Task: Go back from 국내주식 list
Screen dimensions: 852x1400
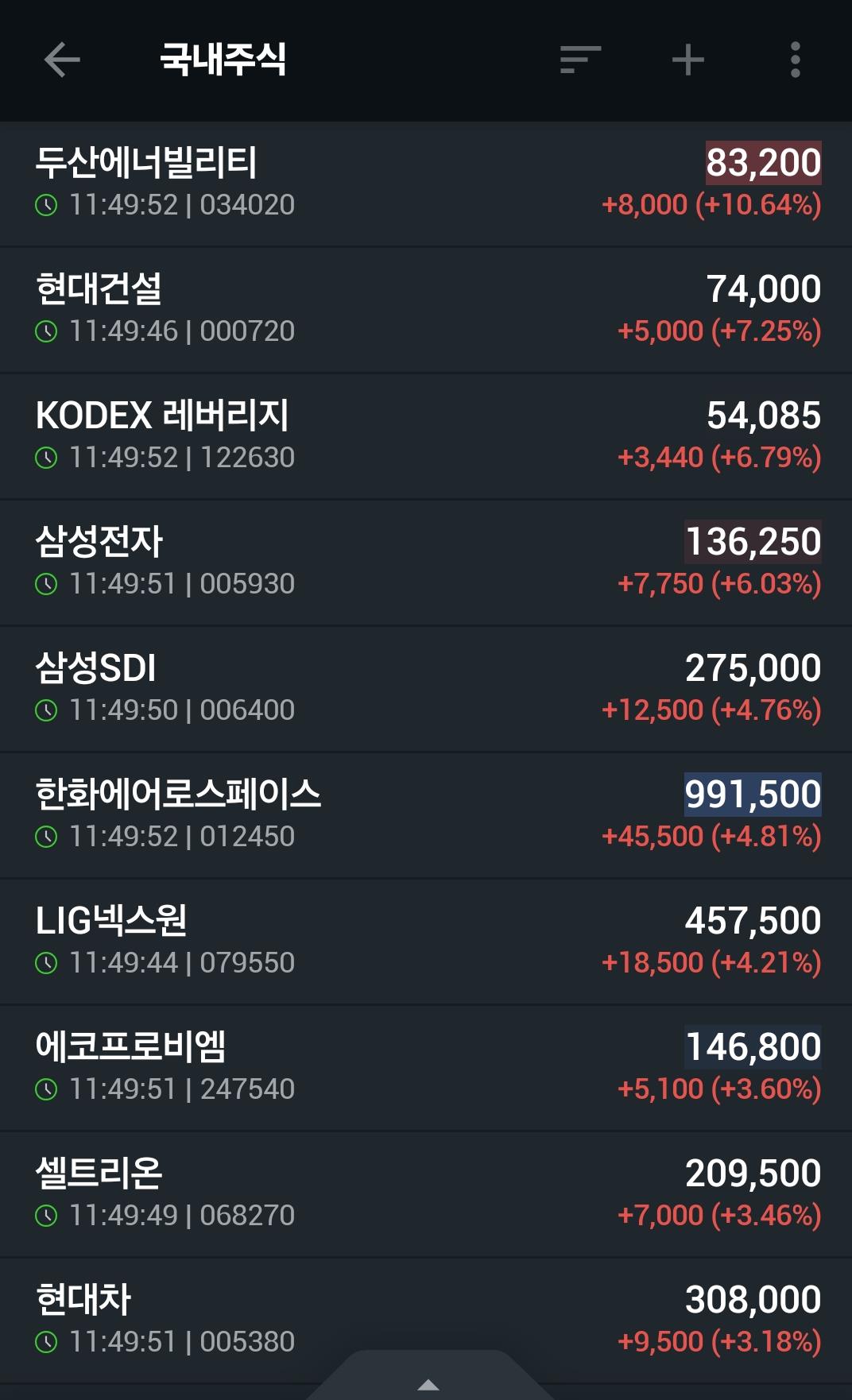Action: (62, 60)
